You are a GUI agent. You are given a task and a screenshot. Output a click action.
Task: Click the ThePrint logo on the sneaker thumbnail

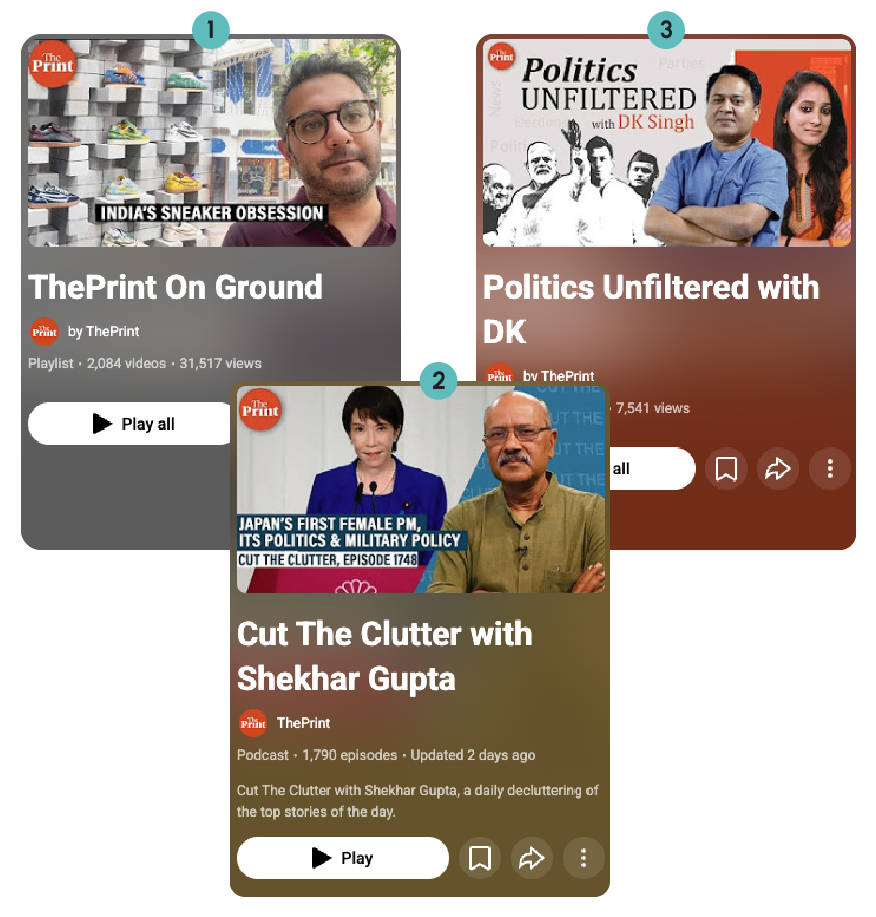[53, 63]
